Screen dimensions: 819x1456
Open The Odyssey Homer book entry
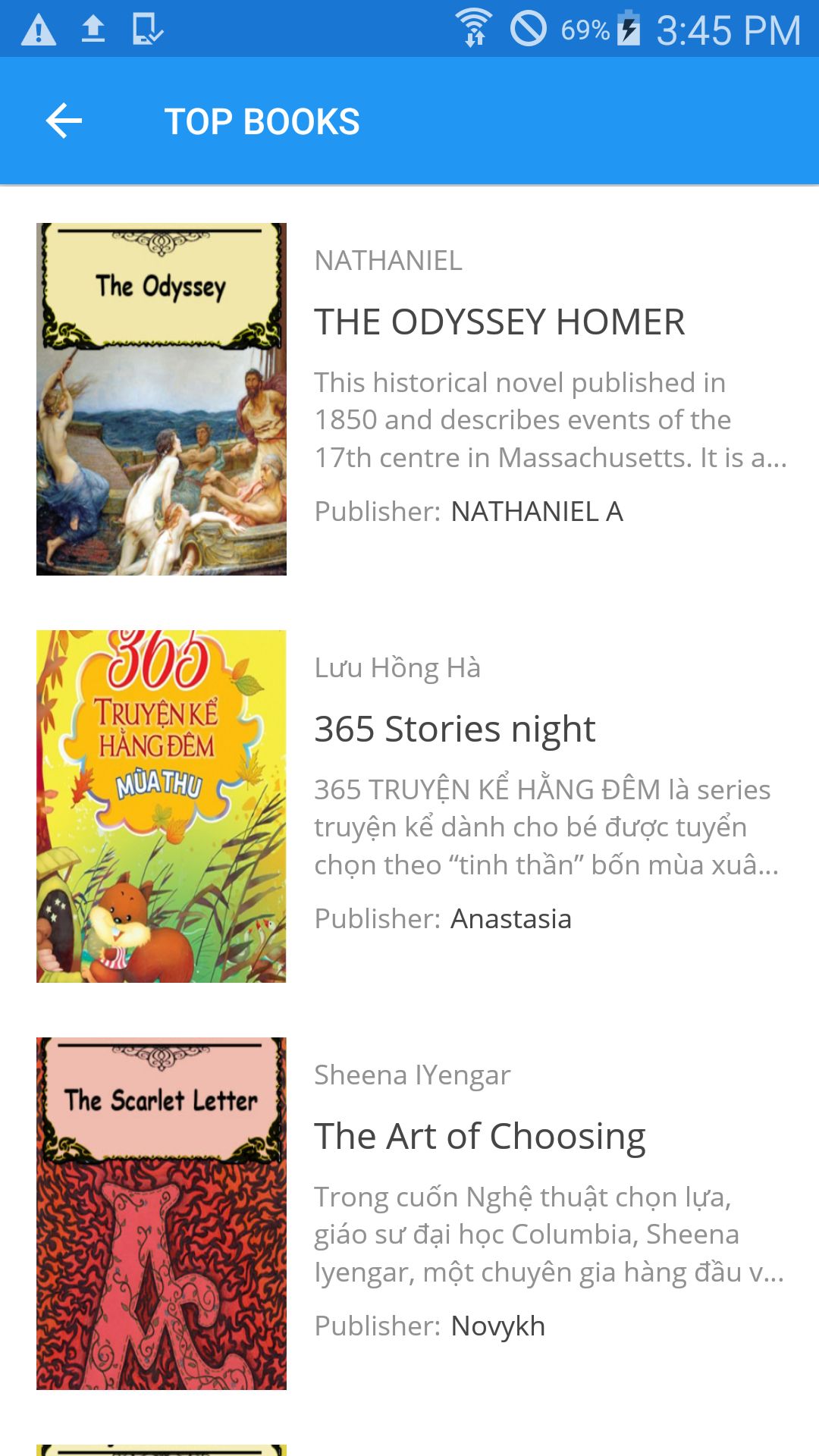499,322
